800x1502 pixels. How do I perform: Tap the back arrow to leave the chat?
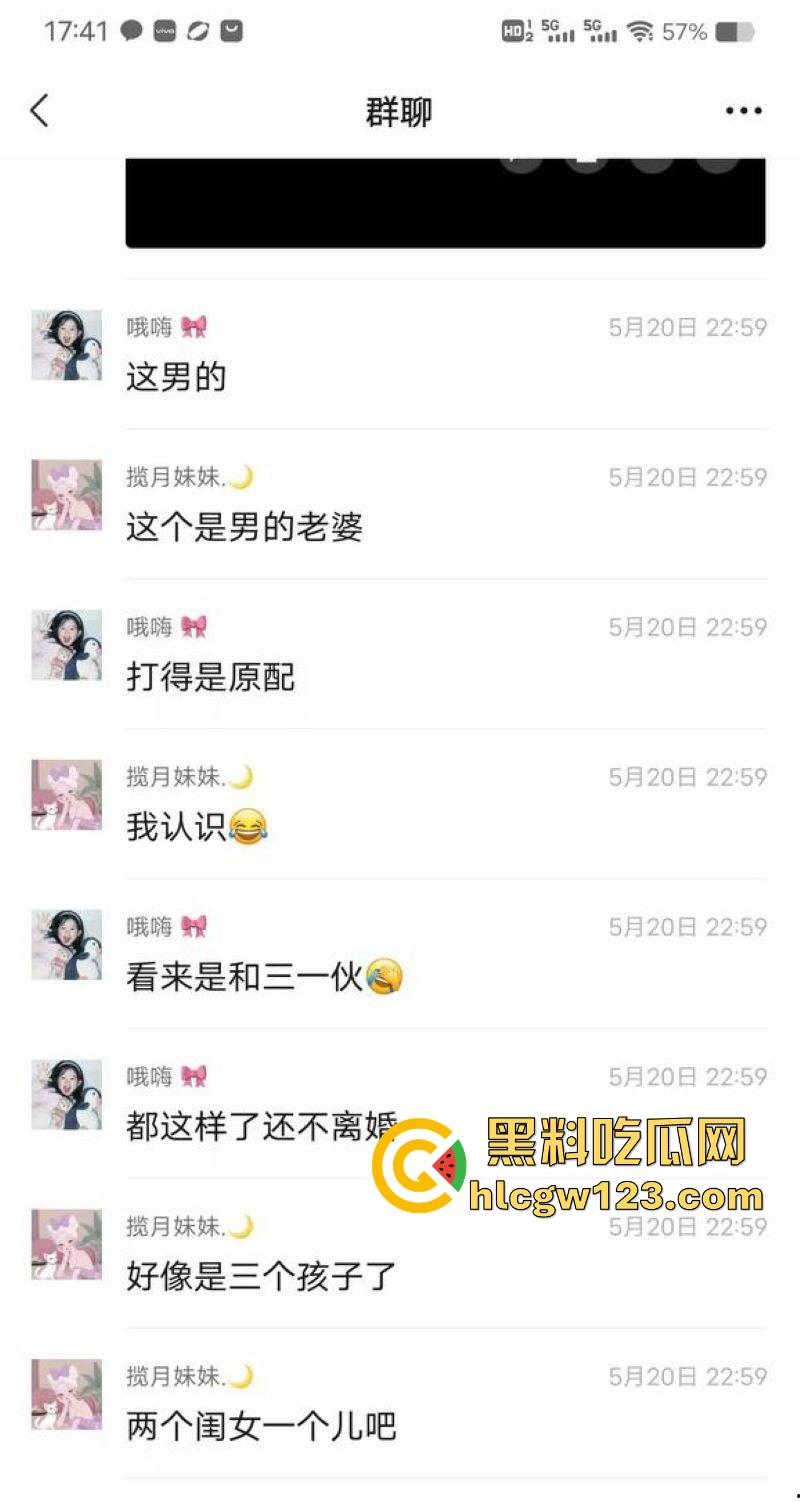point(38,110)
